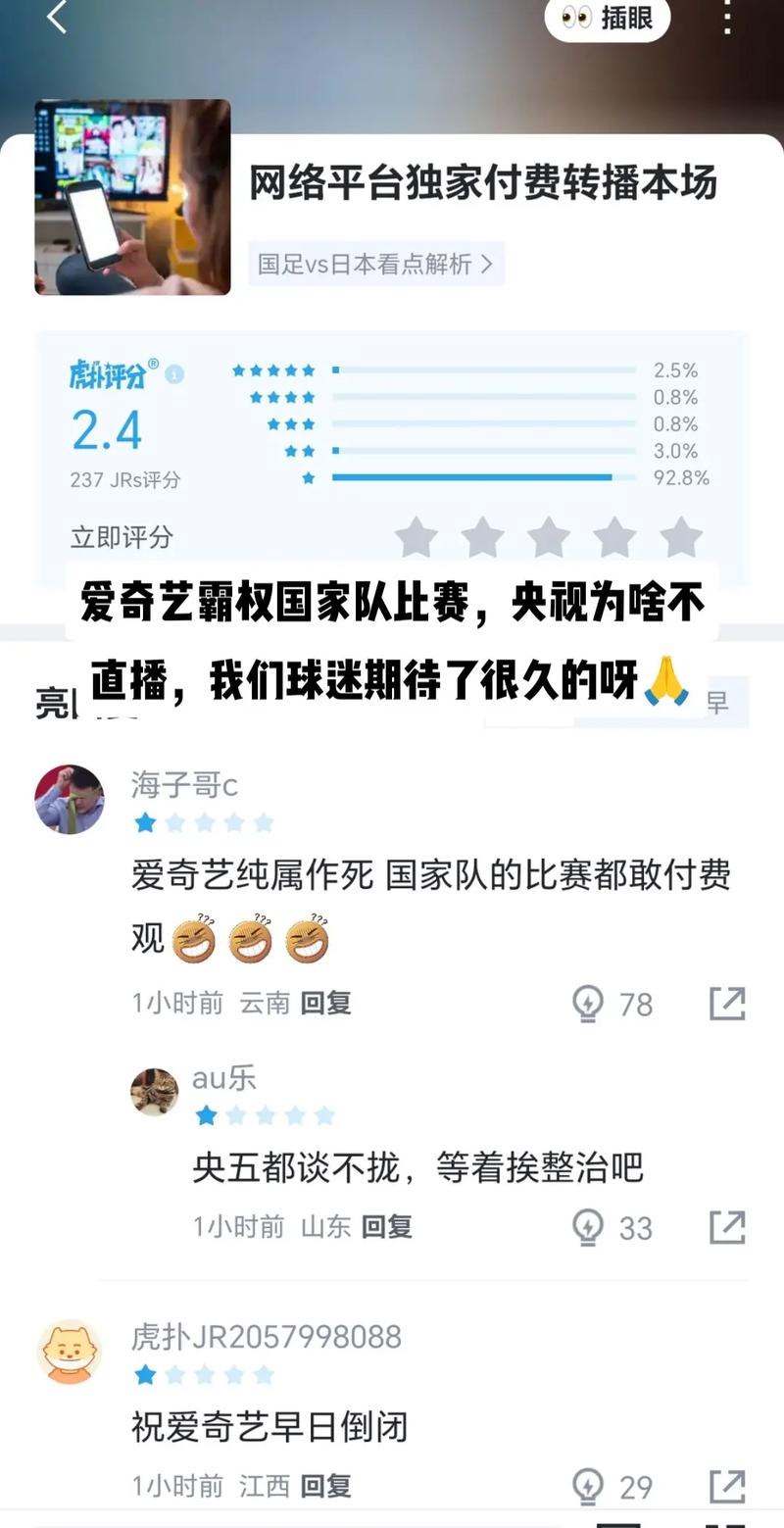Go back to the previous page
Viewport: 784px width, 1528px height.
(57, 17)
